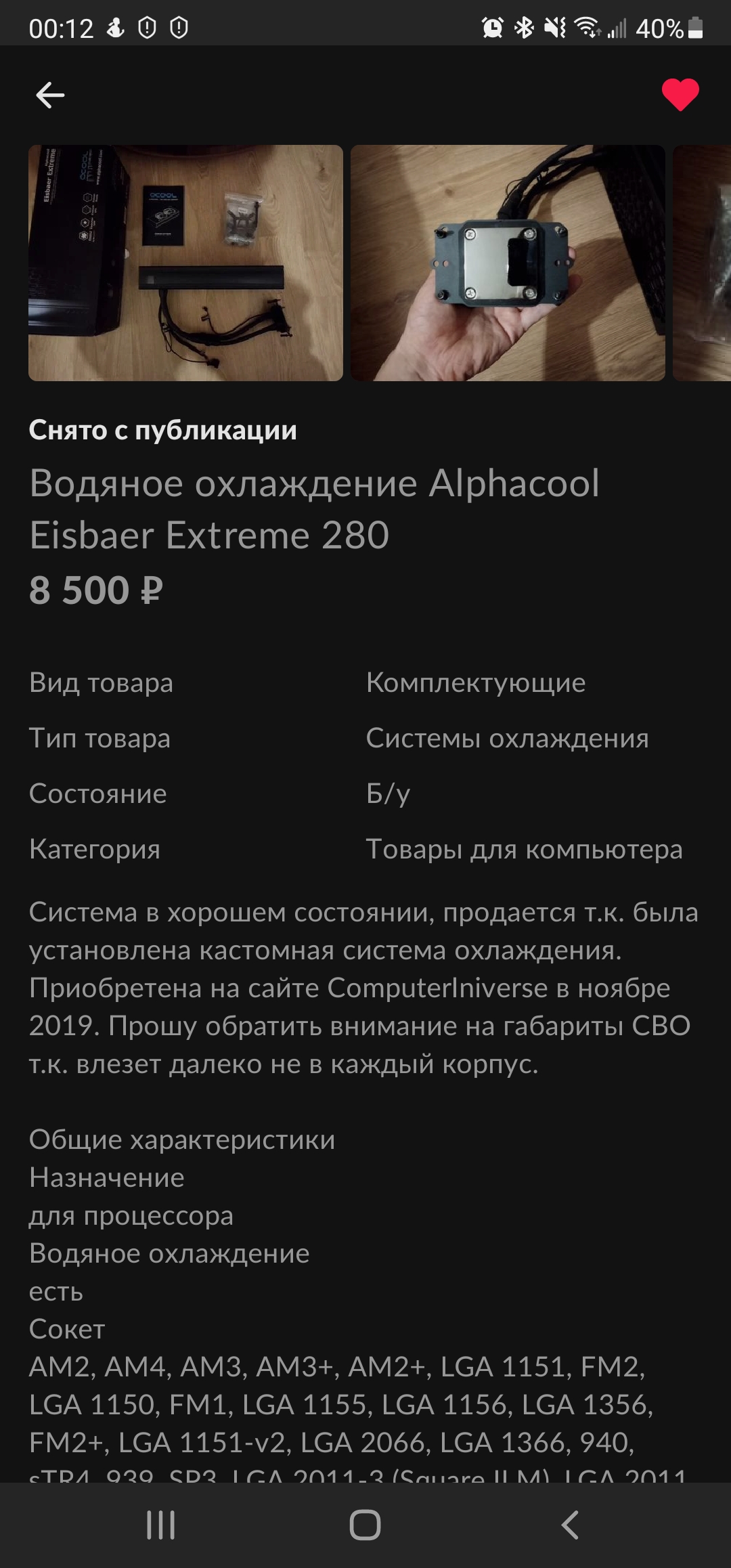
Task: Open the second photo of the hand-held cooler block
Action: (508, 263)
